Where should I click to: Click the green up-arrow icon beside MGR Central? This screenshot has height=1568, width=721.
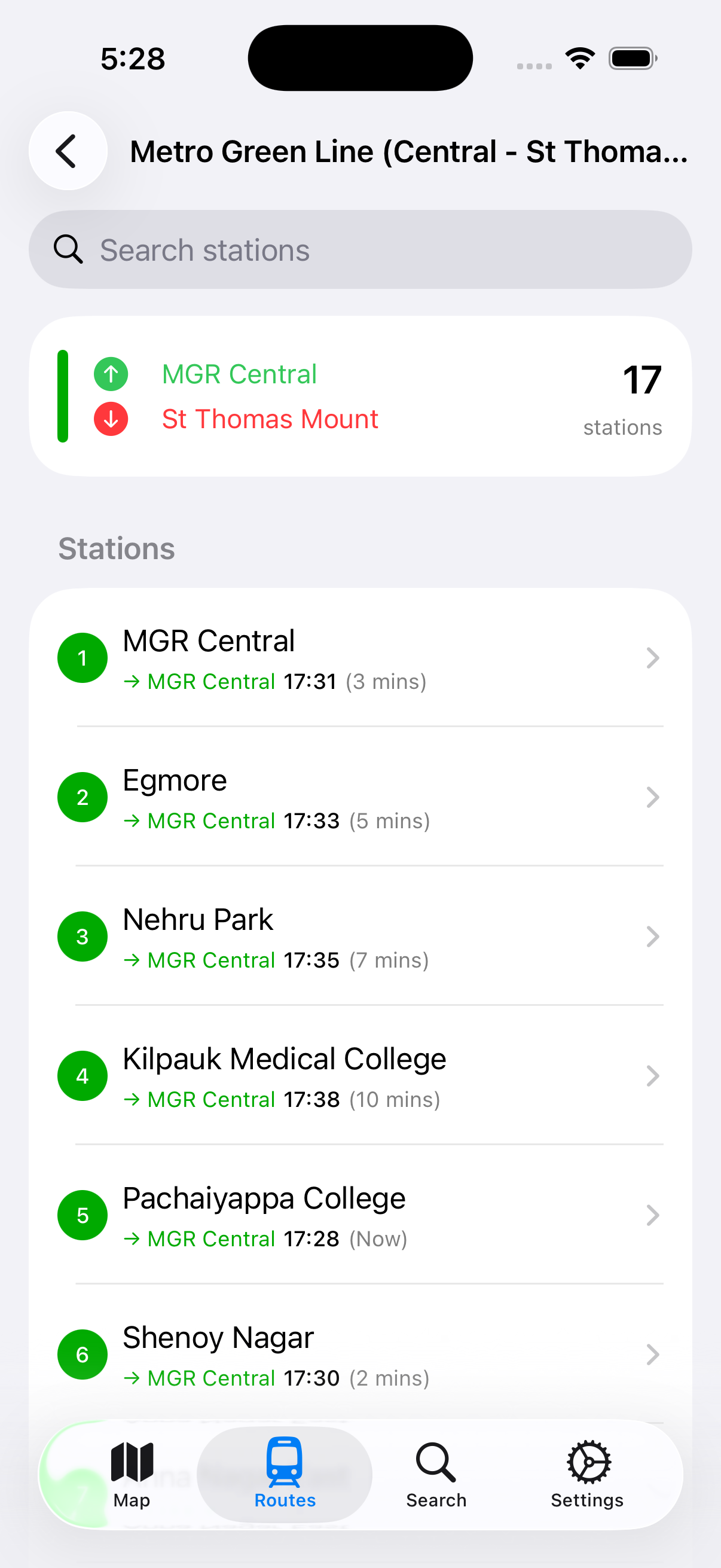click(110, 374)
